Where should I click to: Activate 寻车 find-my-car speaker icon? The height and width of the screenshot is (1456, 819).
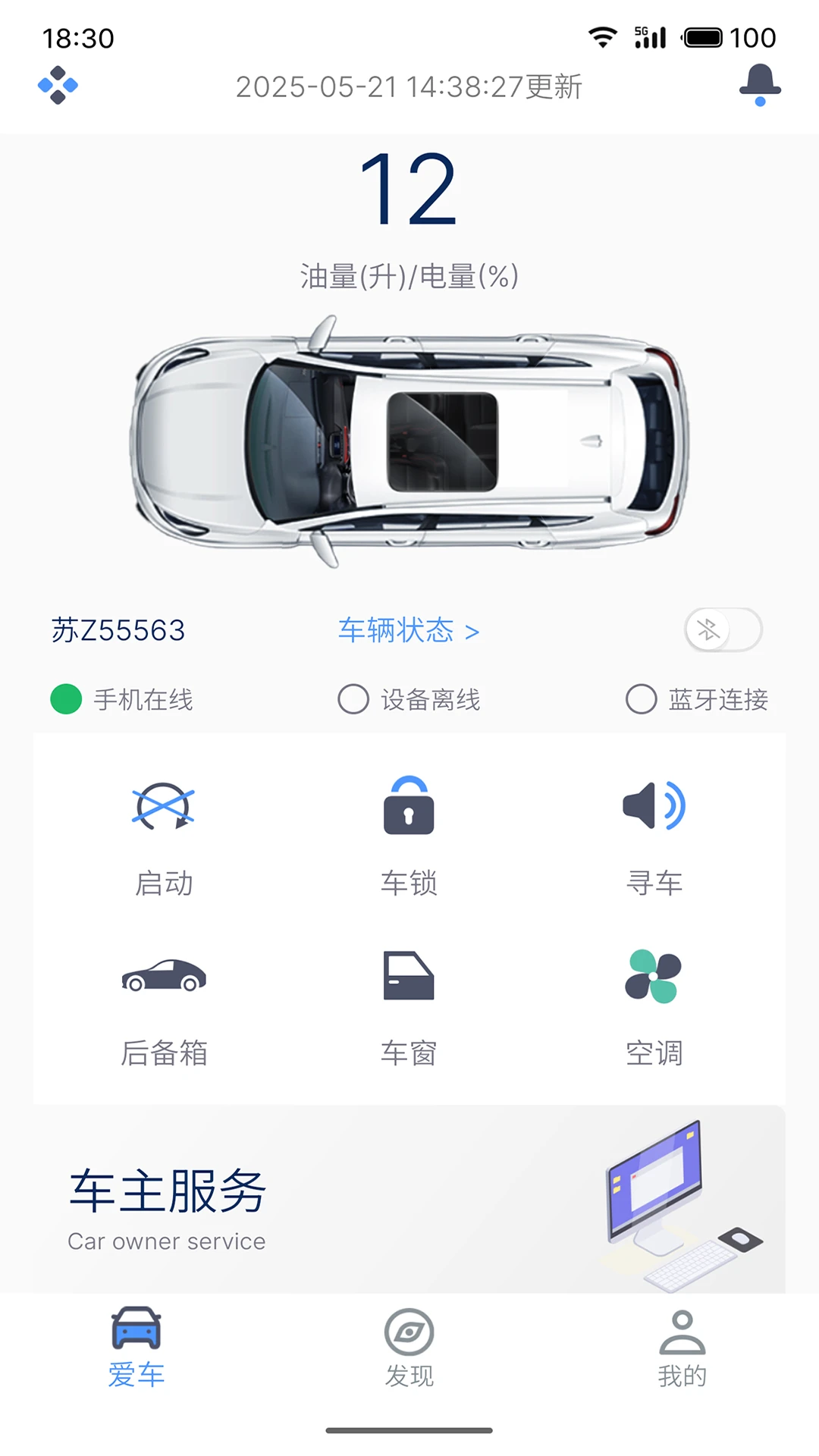point(656,808)
